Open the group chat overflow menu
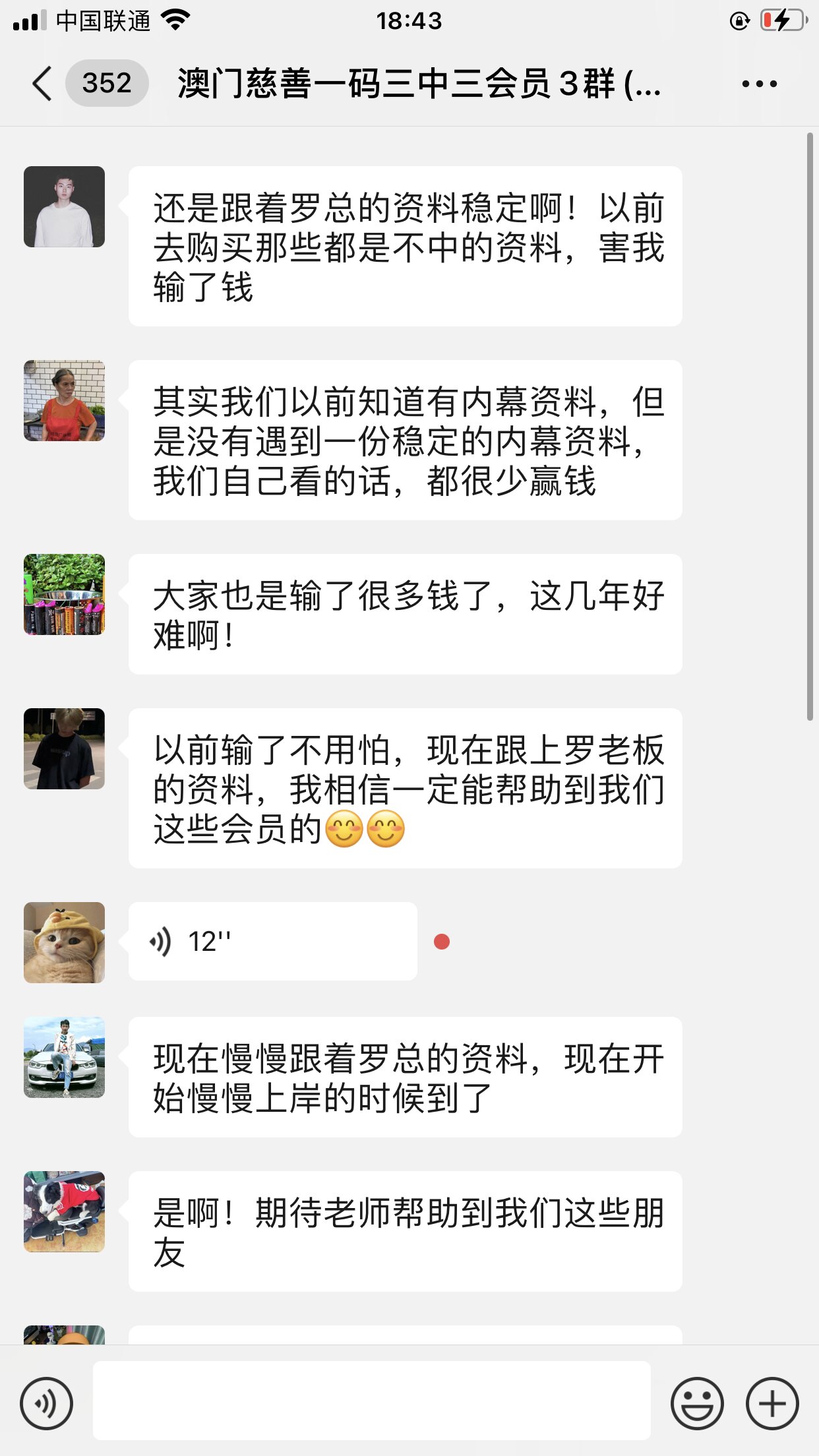 (x=759, y=84)
